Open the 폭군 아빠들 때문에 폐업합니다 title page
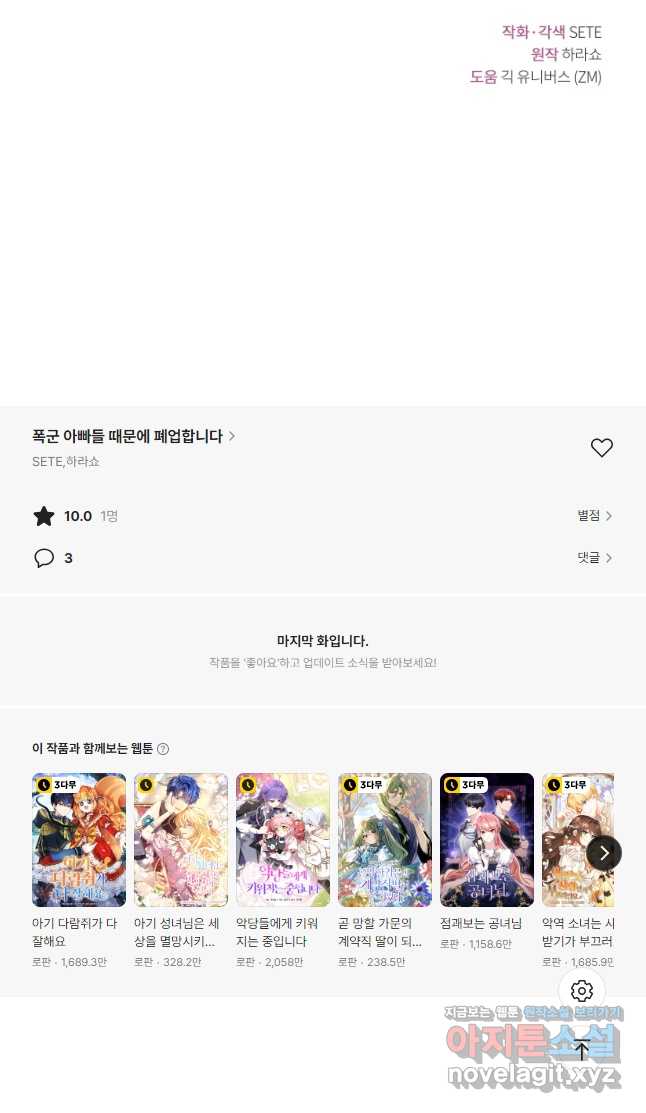 [x=133, y=436]
